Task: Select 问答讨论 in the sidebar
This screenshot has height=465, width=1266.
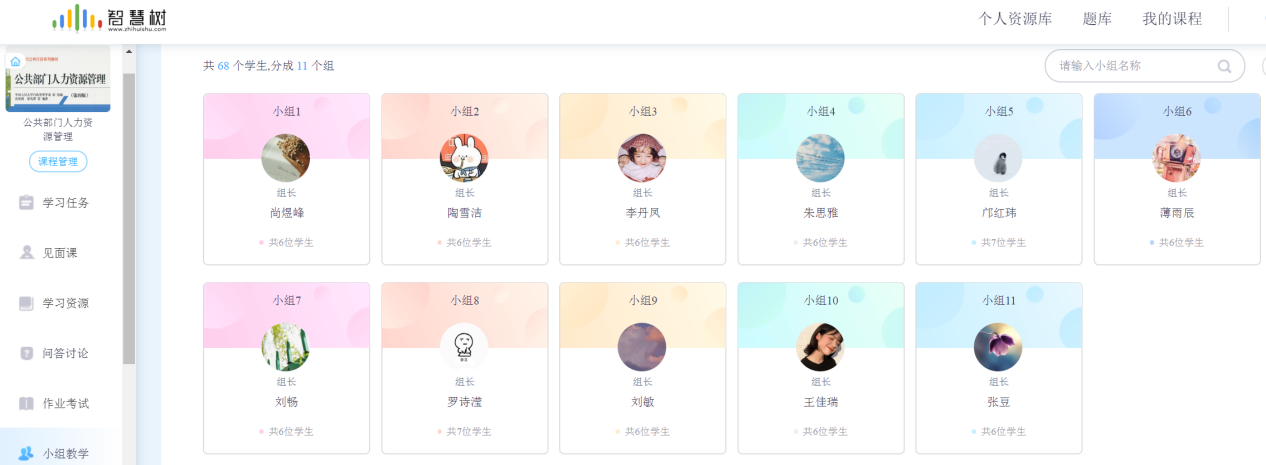Action: click(65, 353)
